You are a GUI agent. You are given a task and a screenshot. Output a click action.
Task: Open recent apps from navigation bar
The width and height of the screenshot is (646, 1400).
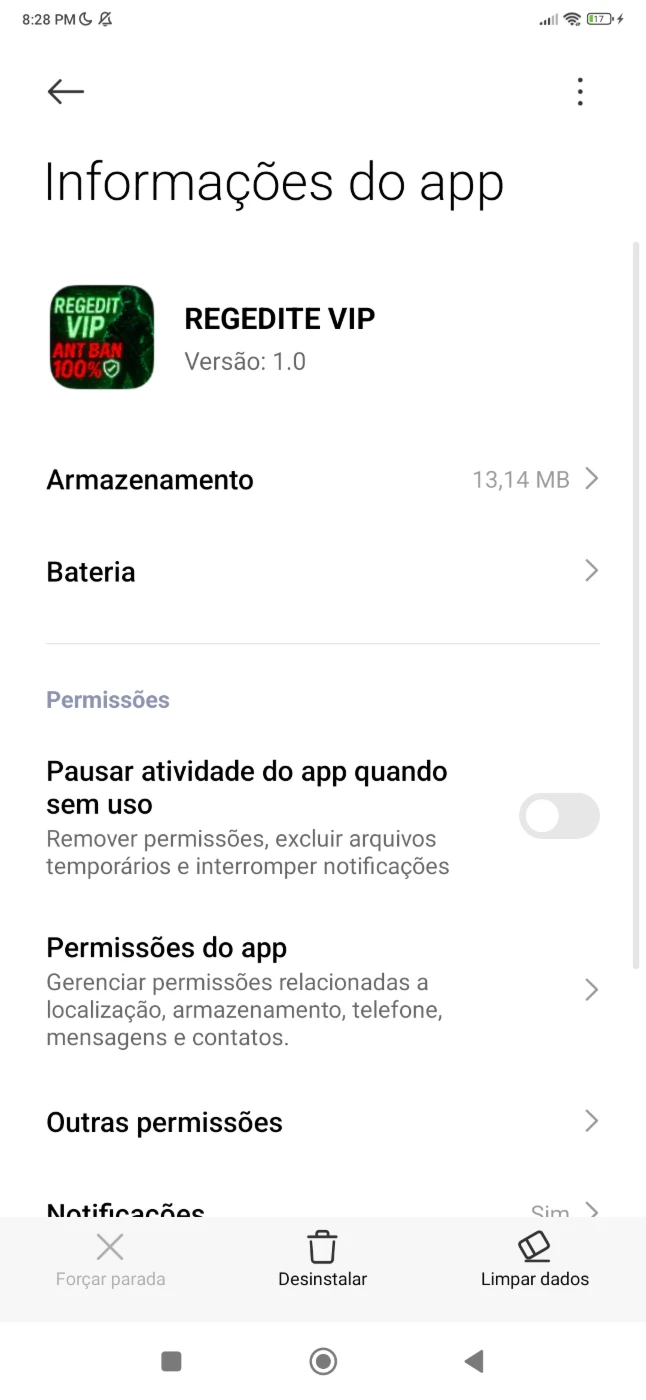[x=171, y=1361]
